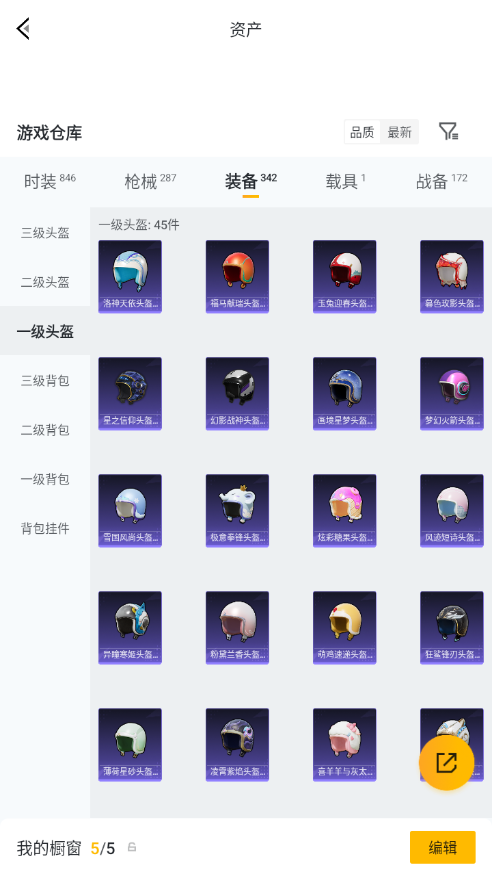
Task: Switch to the 载具 tab
Action: click(x=345, y=182)
